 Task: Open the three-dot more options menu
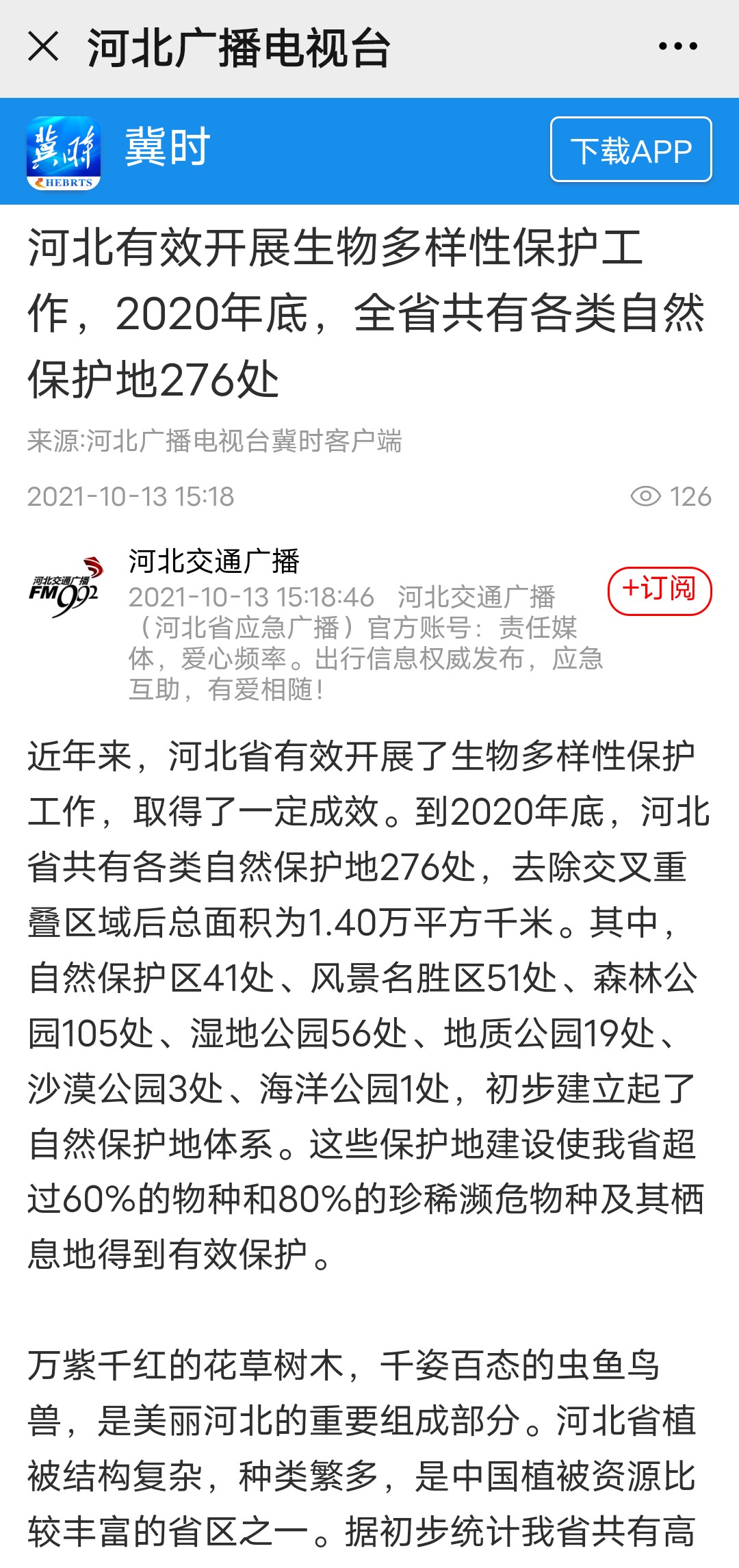(677, 47)
